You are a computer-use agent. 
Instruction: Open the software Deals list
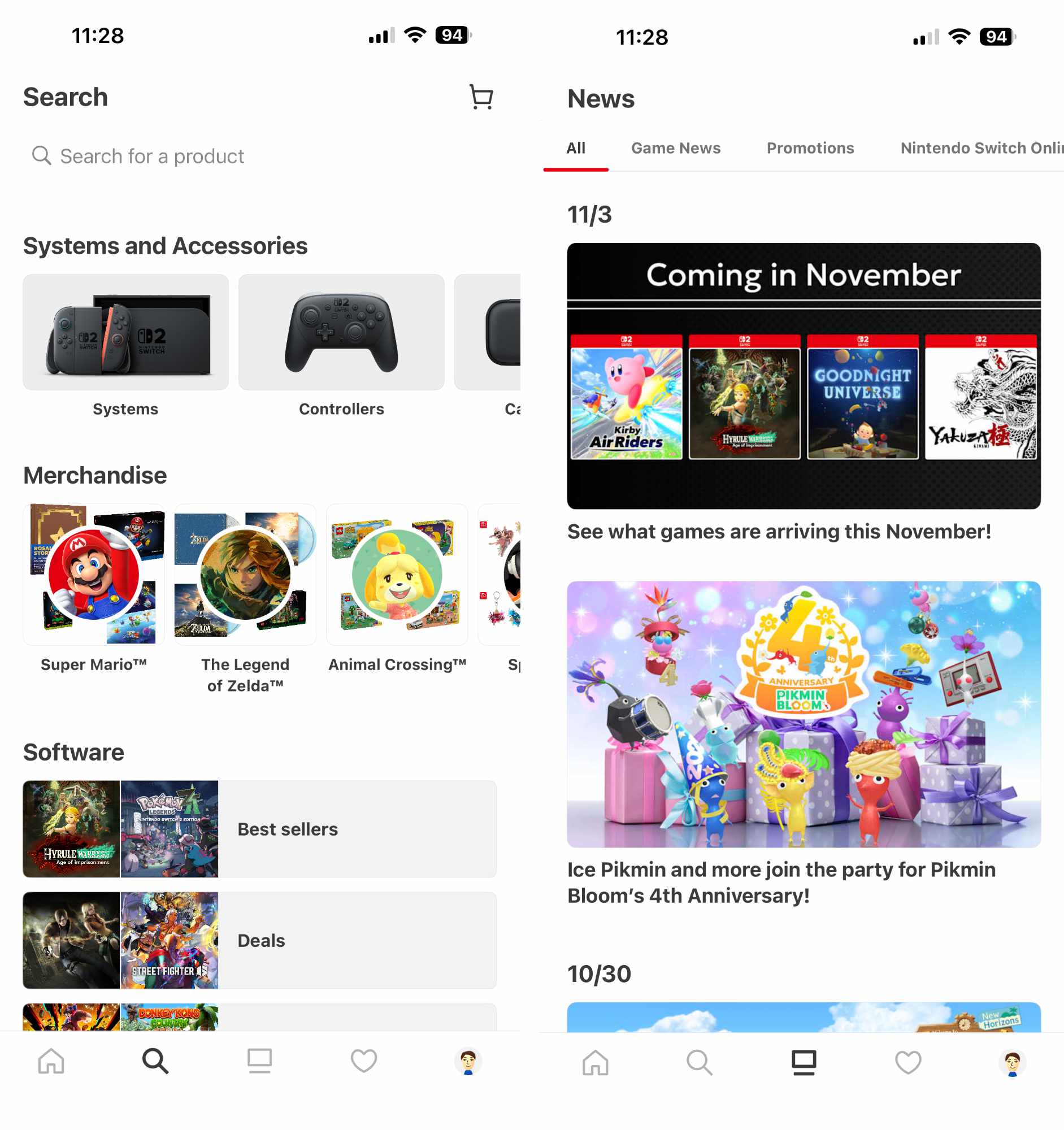coord(259,940)
